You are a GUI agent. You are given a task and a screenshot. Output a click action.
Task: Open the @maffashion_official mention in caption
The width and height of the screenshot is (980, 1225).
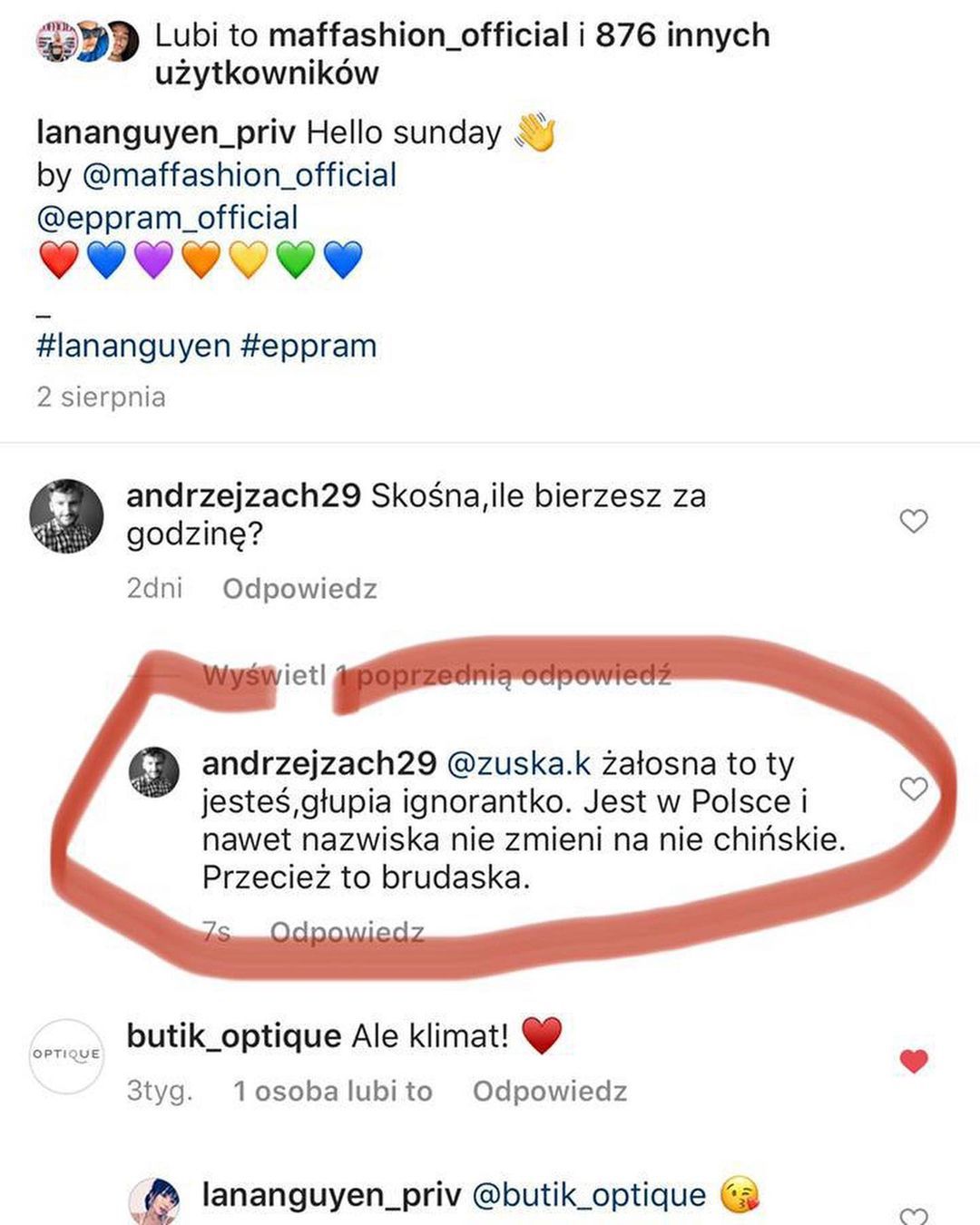(240, 175)
